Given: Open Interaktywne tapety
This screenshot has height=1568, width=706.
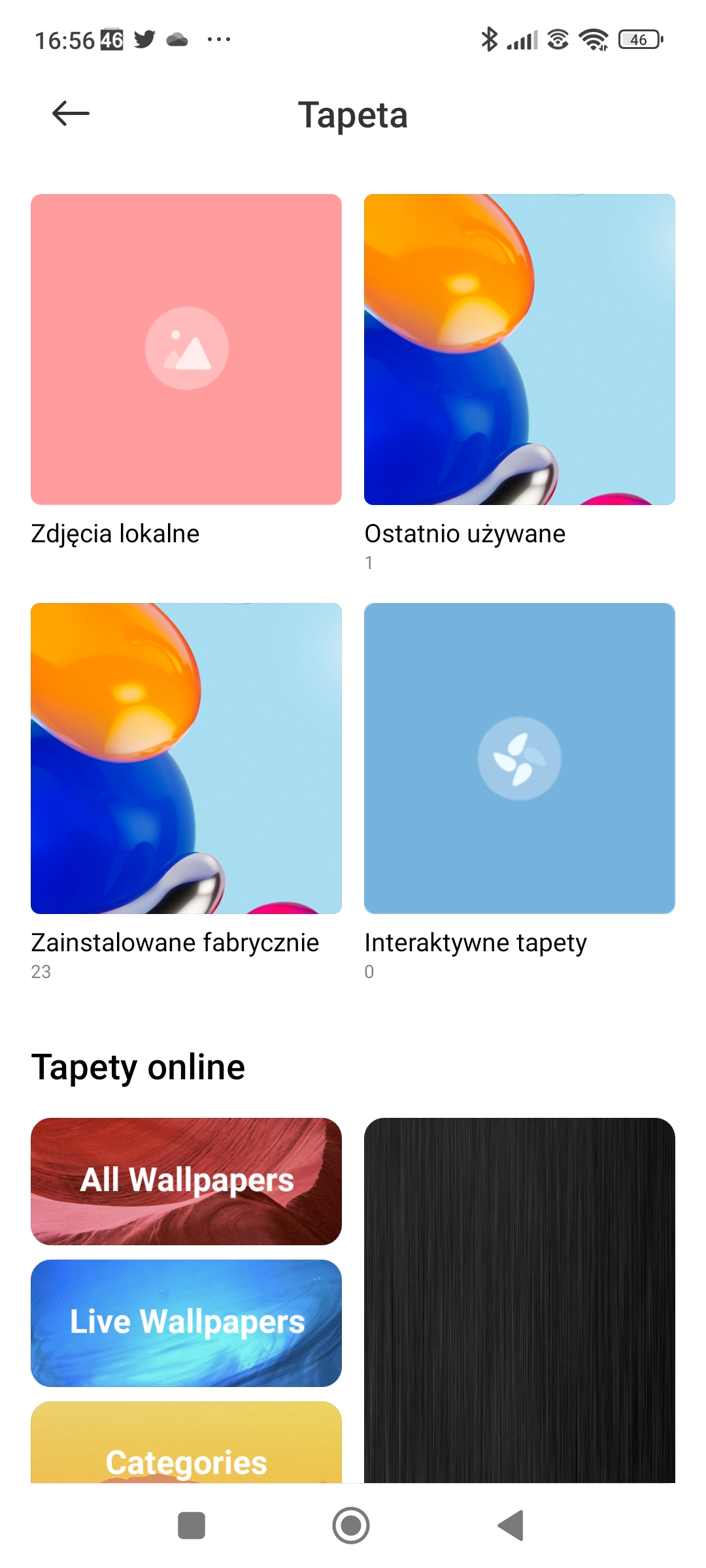Looking at the screenshot, I should (x=519, y=758).
